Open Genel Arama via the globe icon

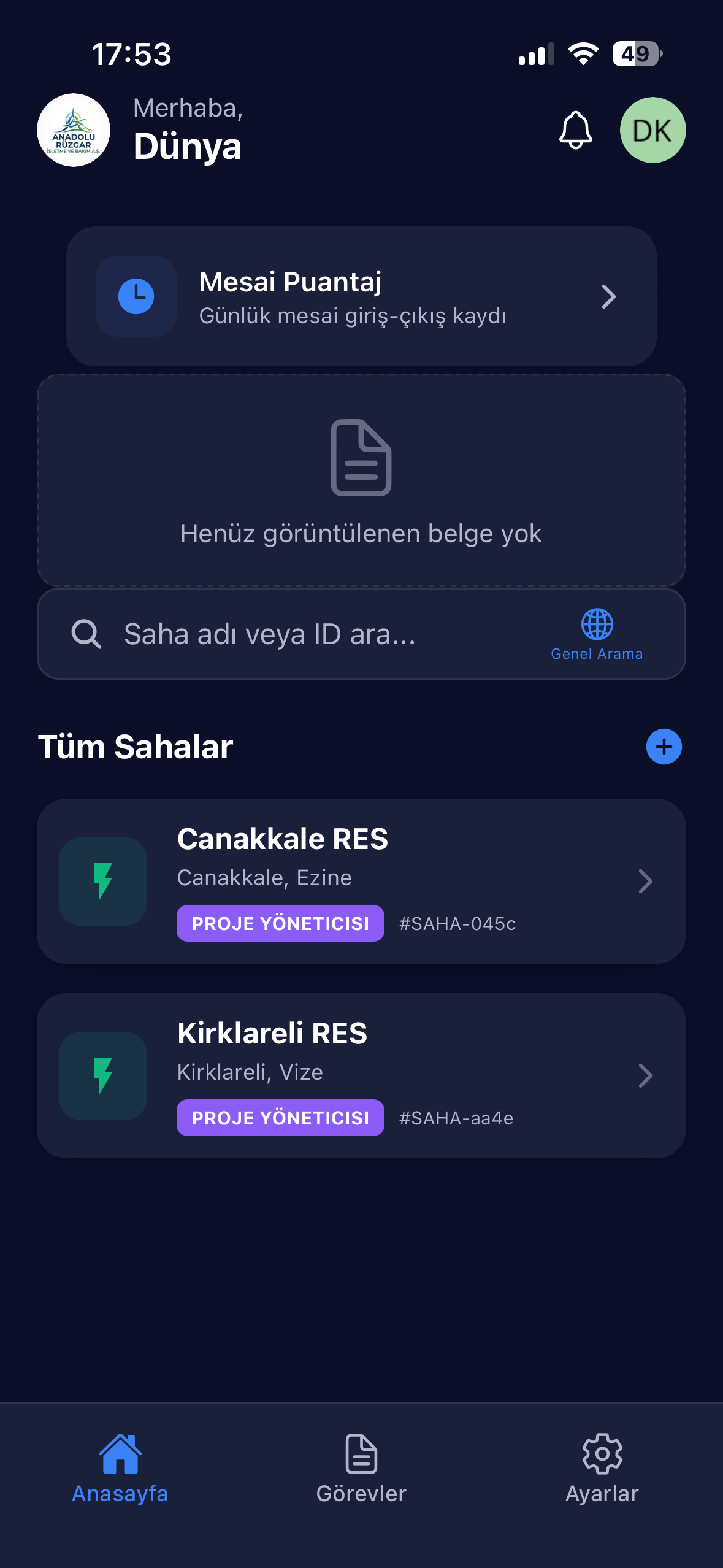(597, 625)
